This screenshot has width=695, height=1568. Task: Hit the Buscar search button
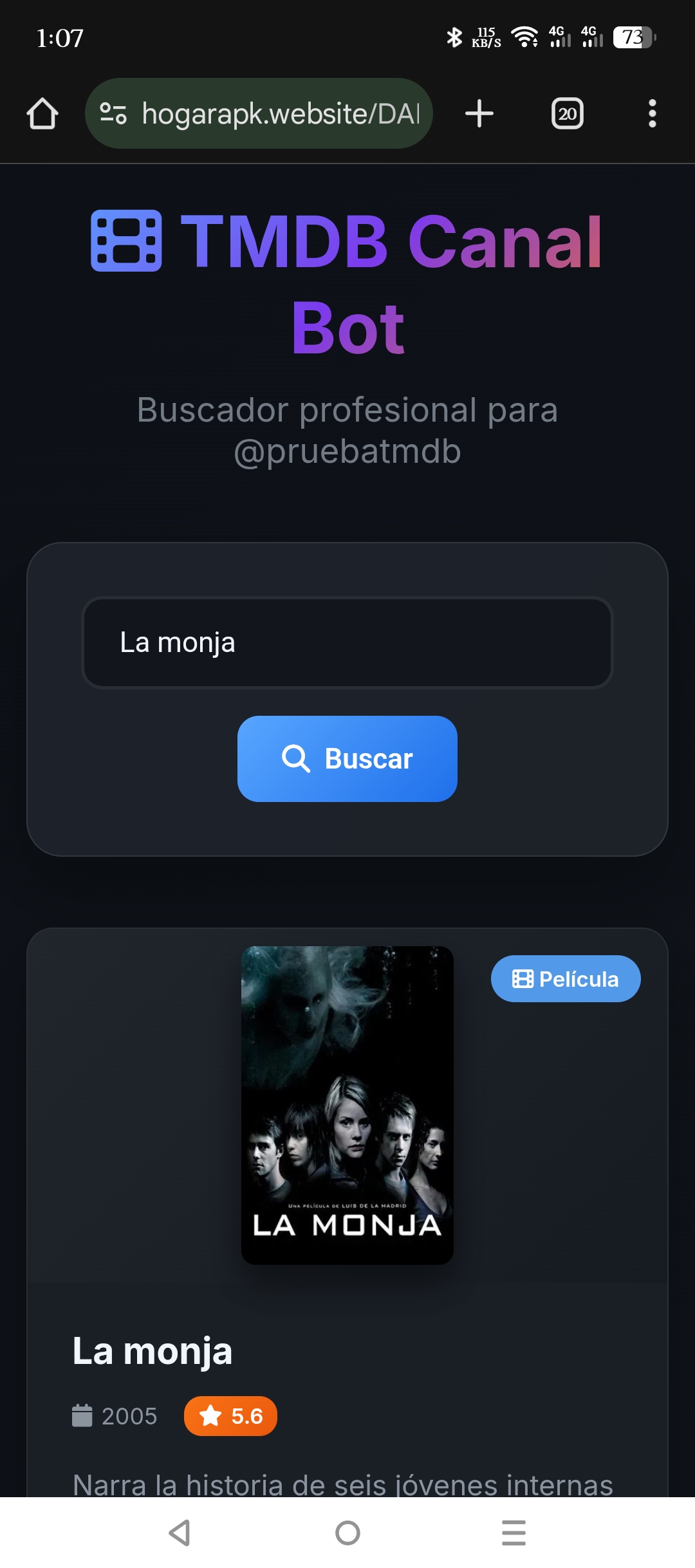(x=347, y=759)
